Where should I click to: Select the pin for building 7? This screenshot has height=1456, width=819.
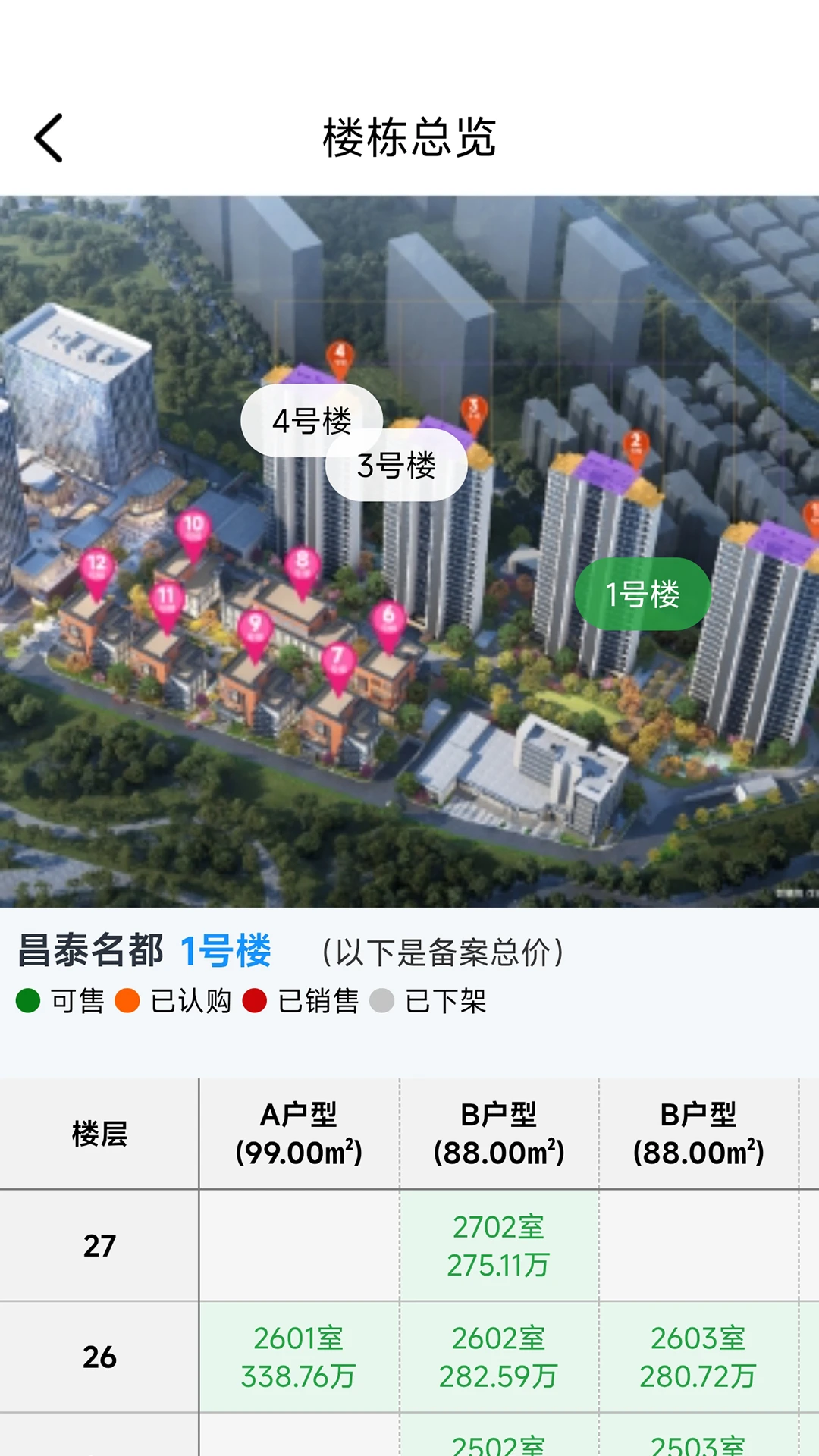(x=337, y=656)
